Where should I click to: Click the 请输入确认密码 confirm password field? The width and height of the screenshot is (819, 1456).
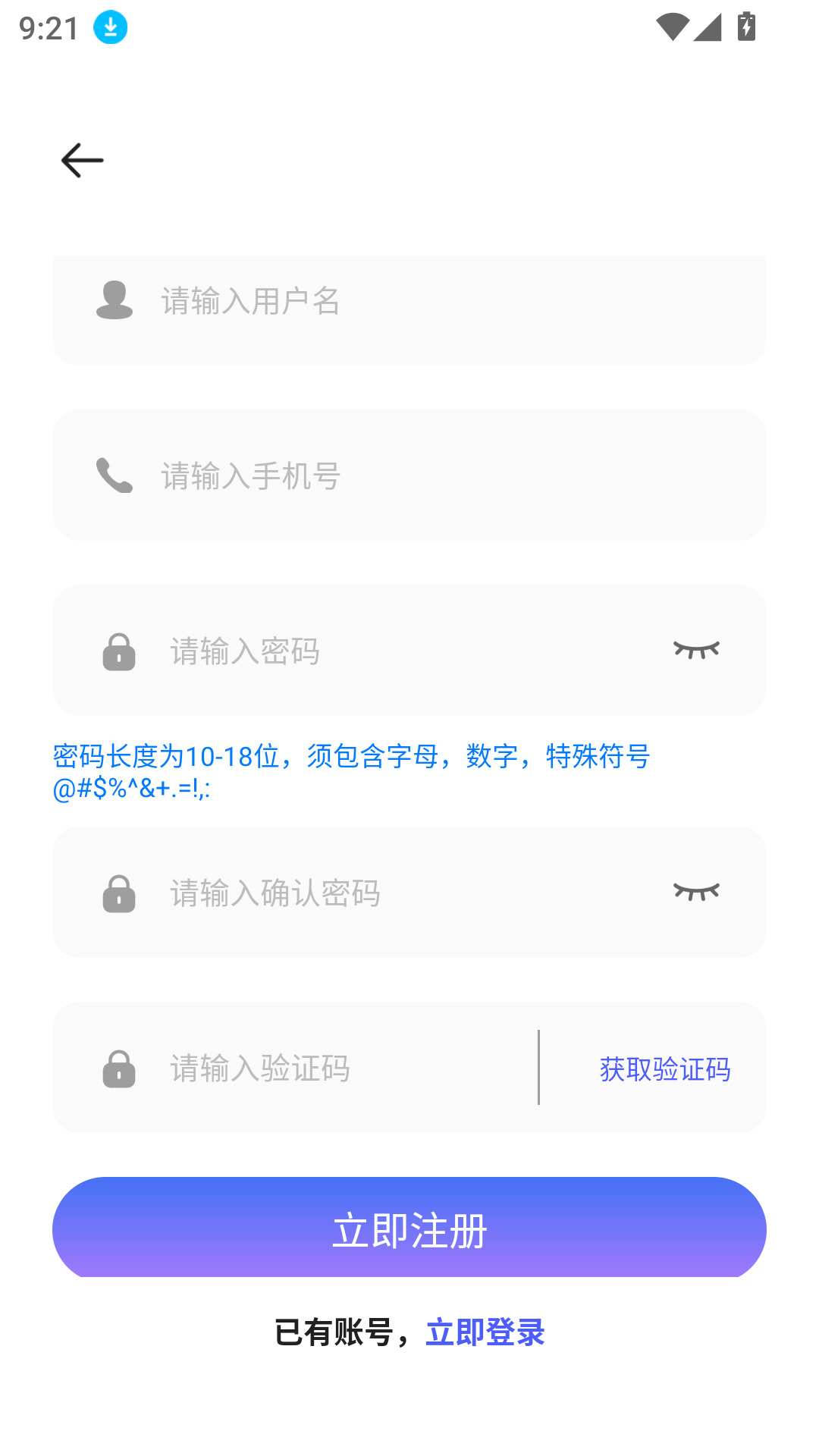click(x=341, y=894)
